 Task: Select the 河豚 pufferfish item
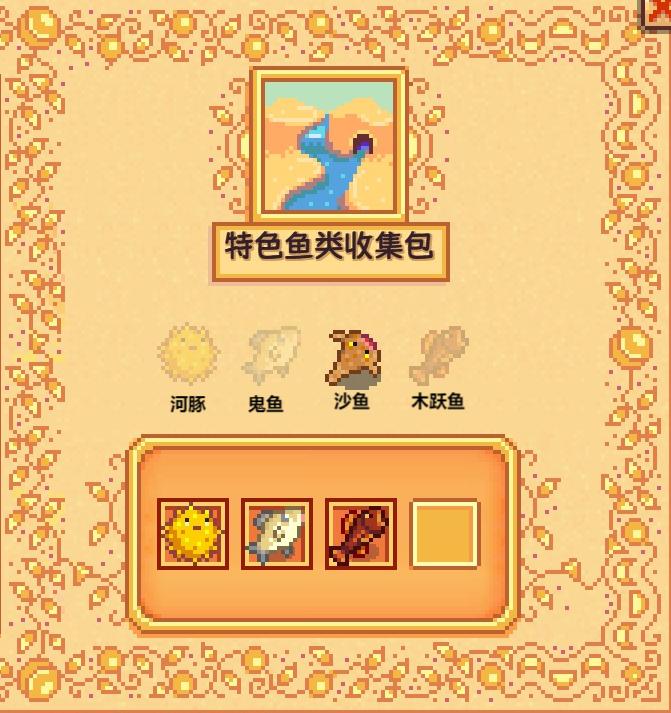pos(187,352)
